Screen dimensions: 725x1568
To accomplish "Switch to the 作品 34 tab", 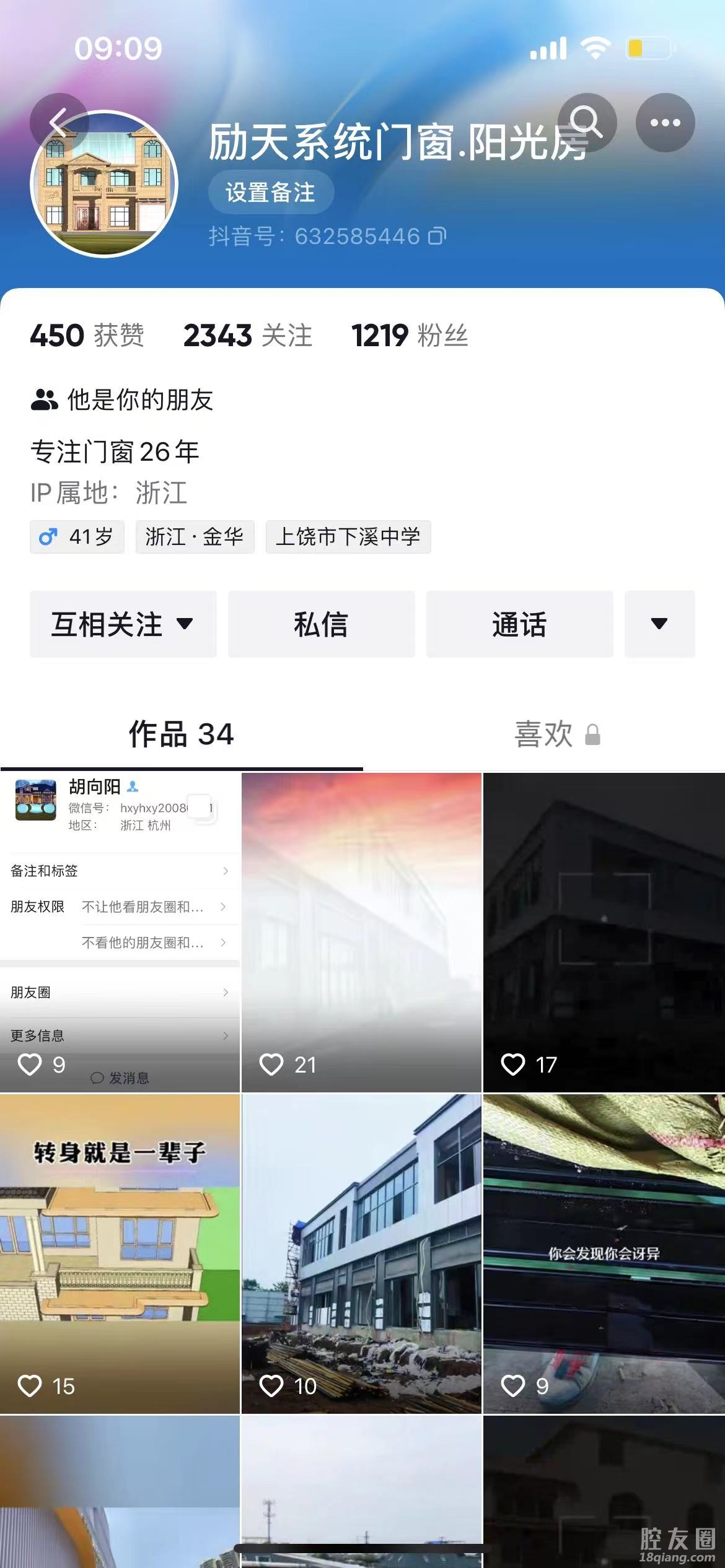I will pos(181,734).
